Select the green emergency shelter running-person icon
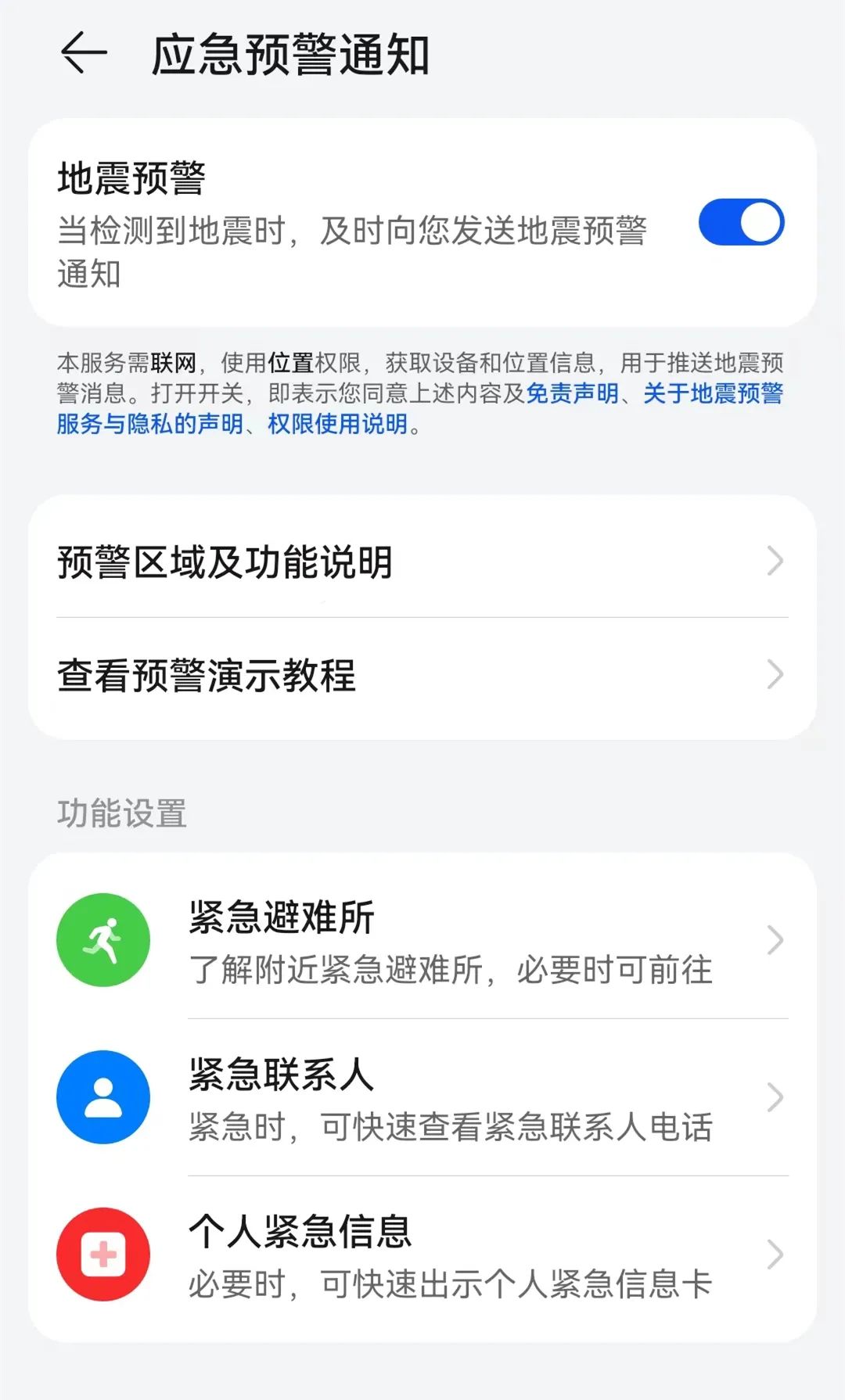This screenshot has width=845, height=1400. point(102,940)
